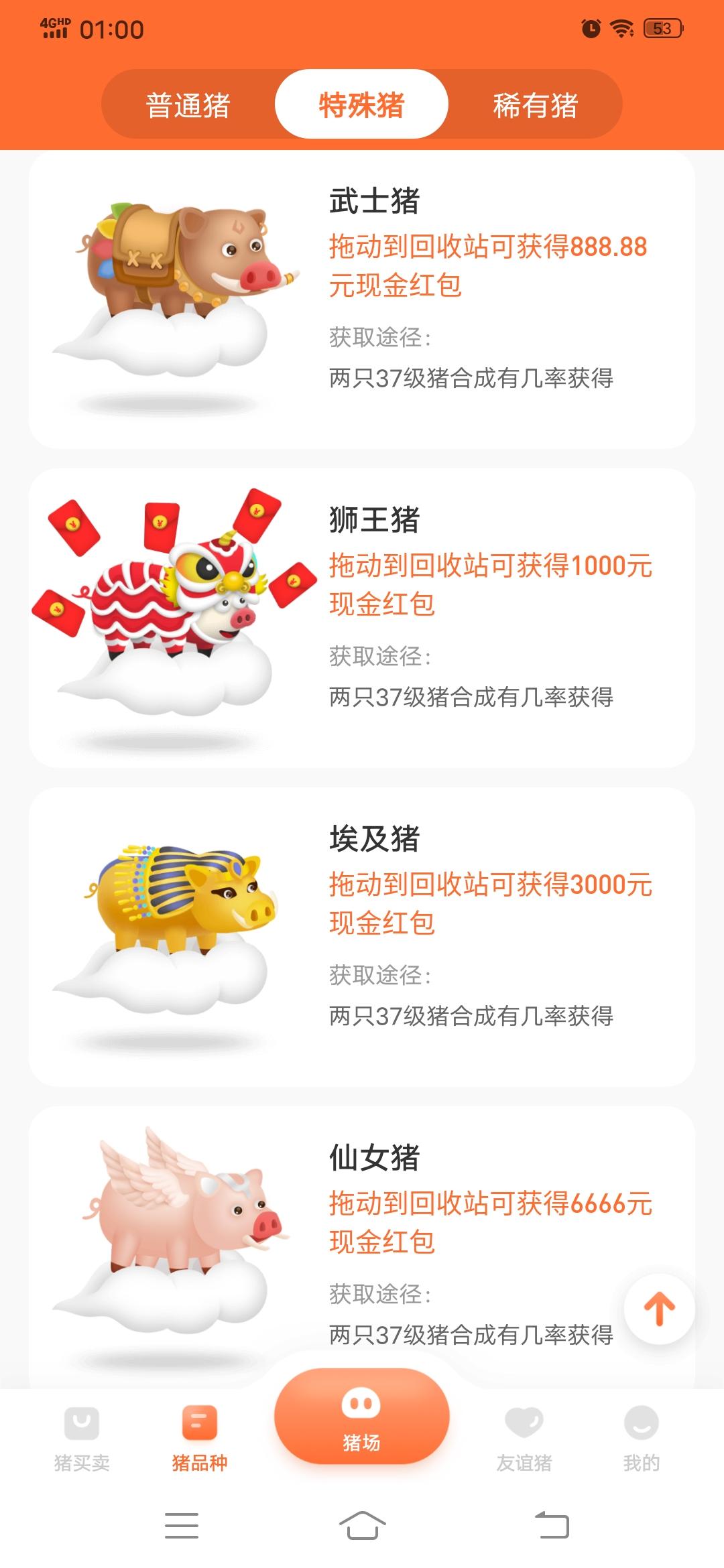
Task: Switch to the 稀有猪 tab
Action: click(x=535, y=105)
